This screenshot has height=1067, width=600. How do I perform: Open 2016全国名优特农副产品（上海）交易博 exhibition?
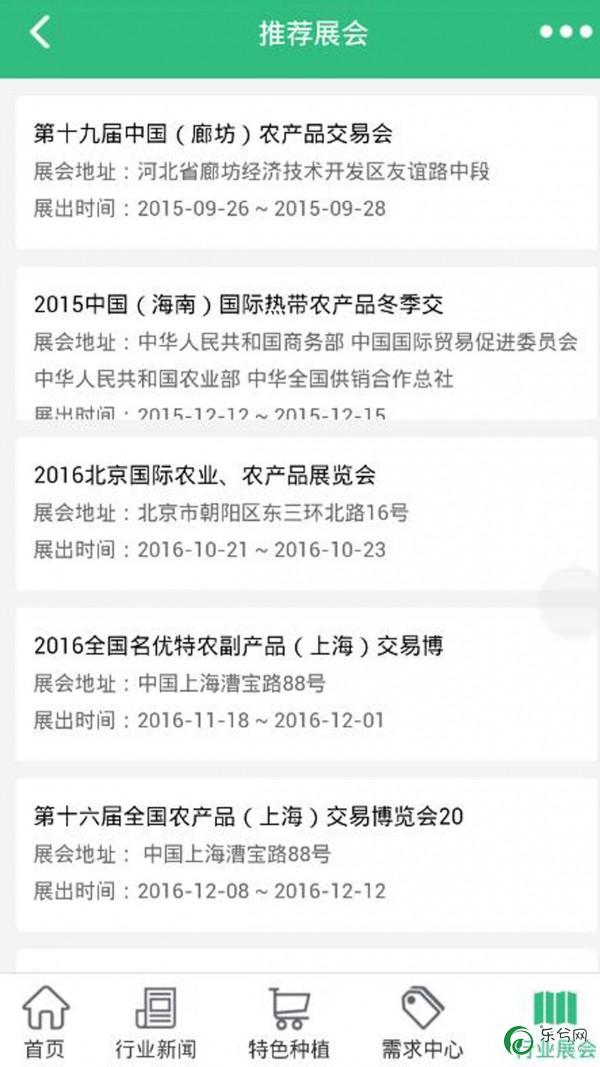[306, 684]
